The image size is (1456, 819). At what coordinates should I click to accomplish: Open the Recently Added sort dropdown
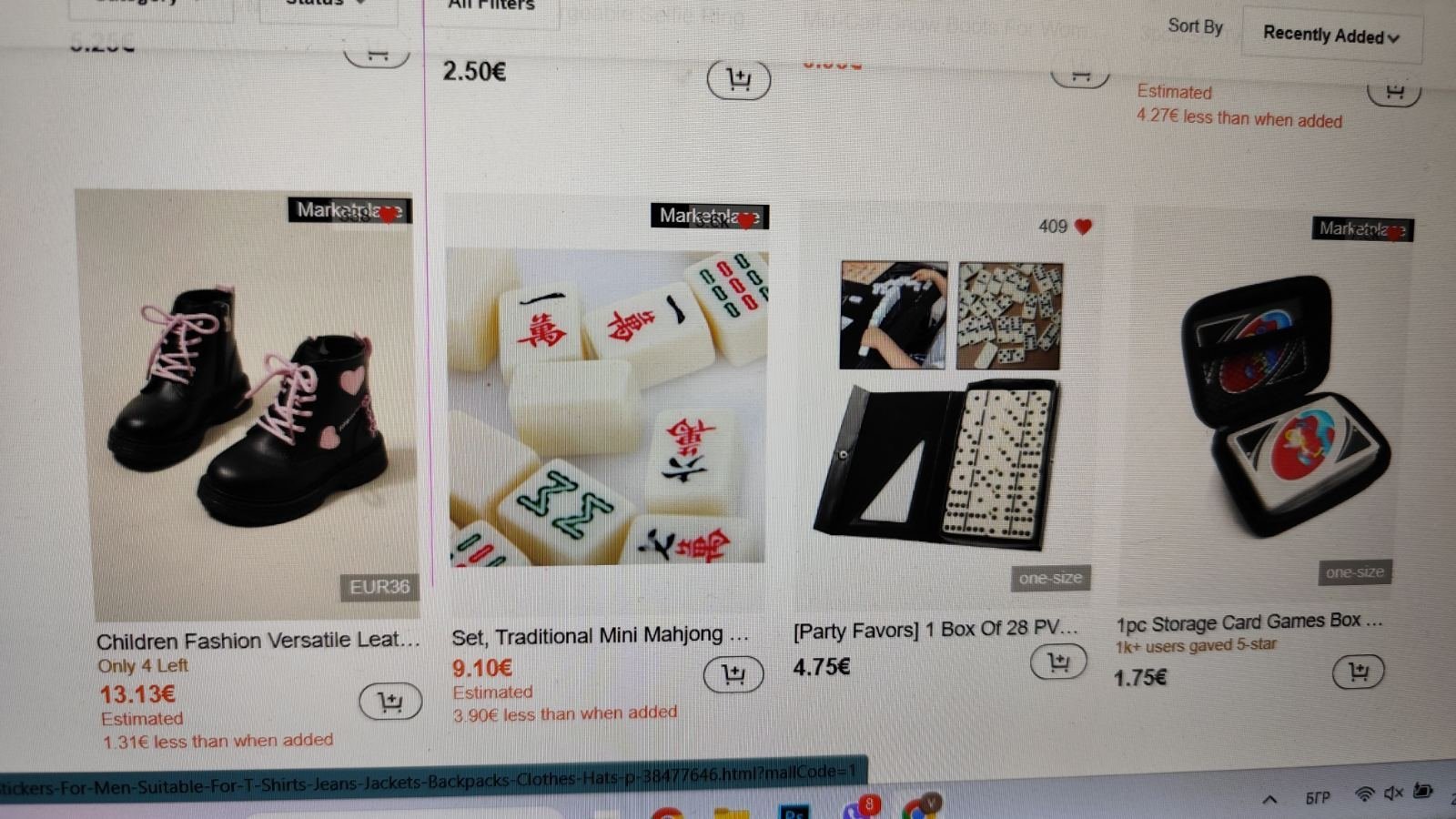[x=1331, y=35]
